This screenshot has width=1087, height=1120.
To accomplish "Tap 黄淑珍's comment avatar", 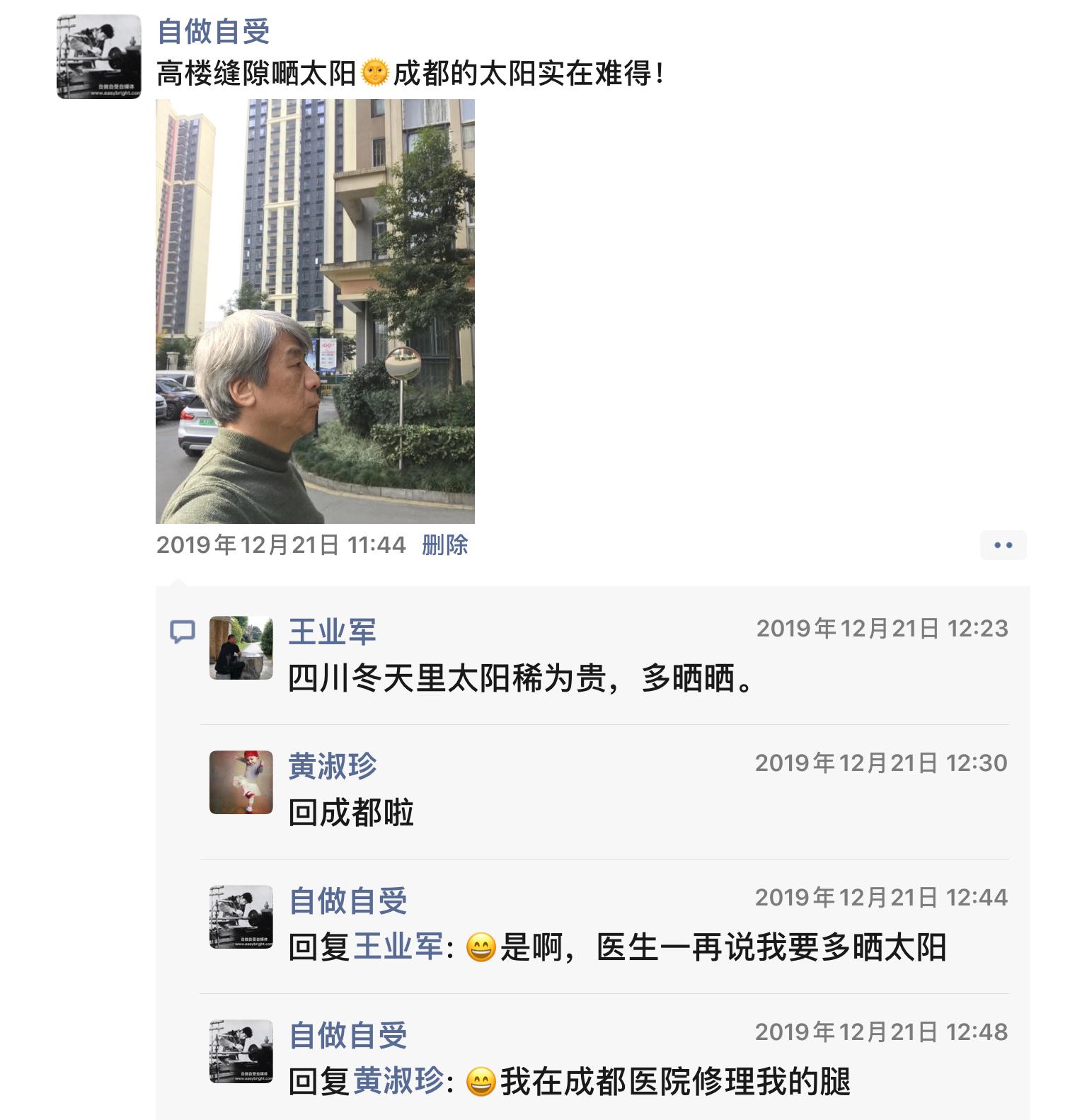I will coord(241,782).
